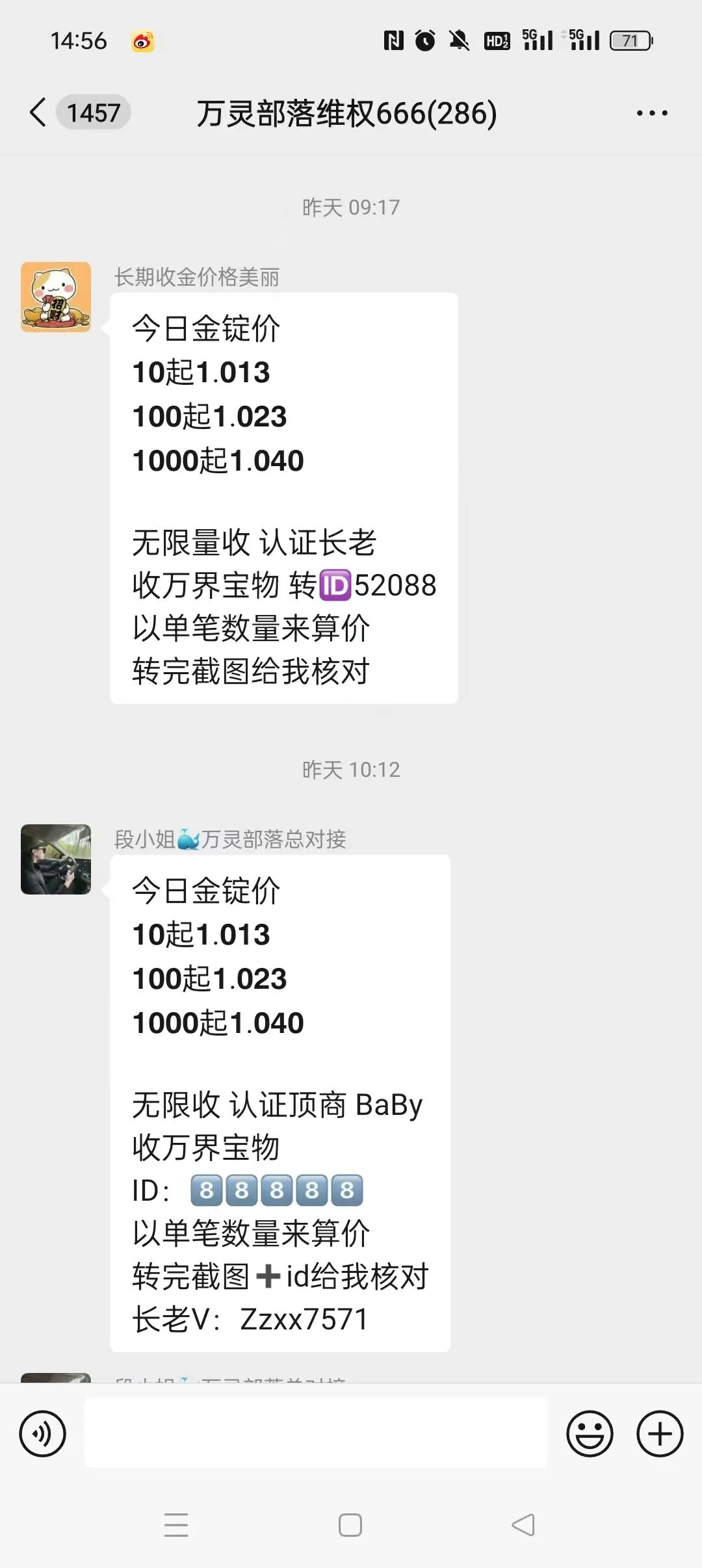The height and width of the screenshot is (1568, 702).
Task: Open the emoji picker
Action: [590, 1433]
